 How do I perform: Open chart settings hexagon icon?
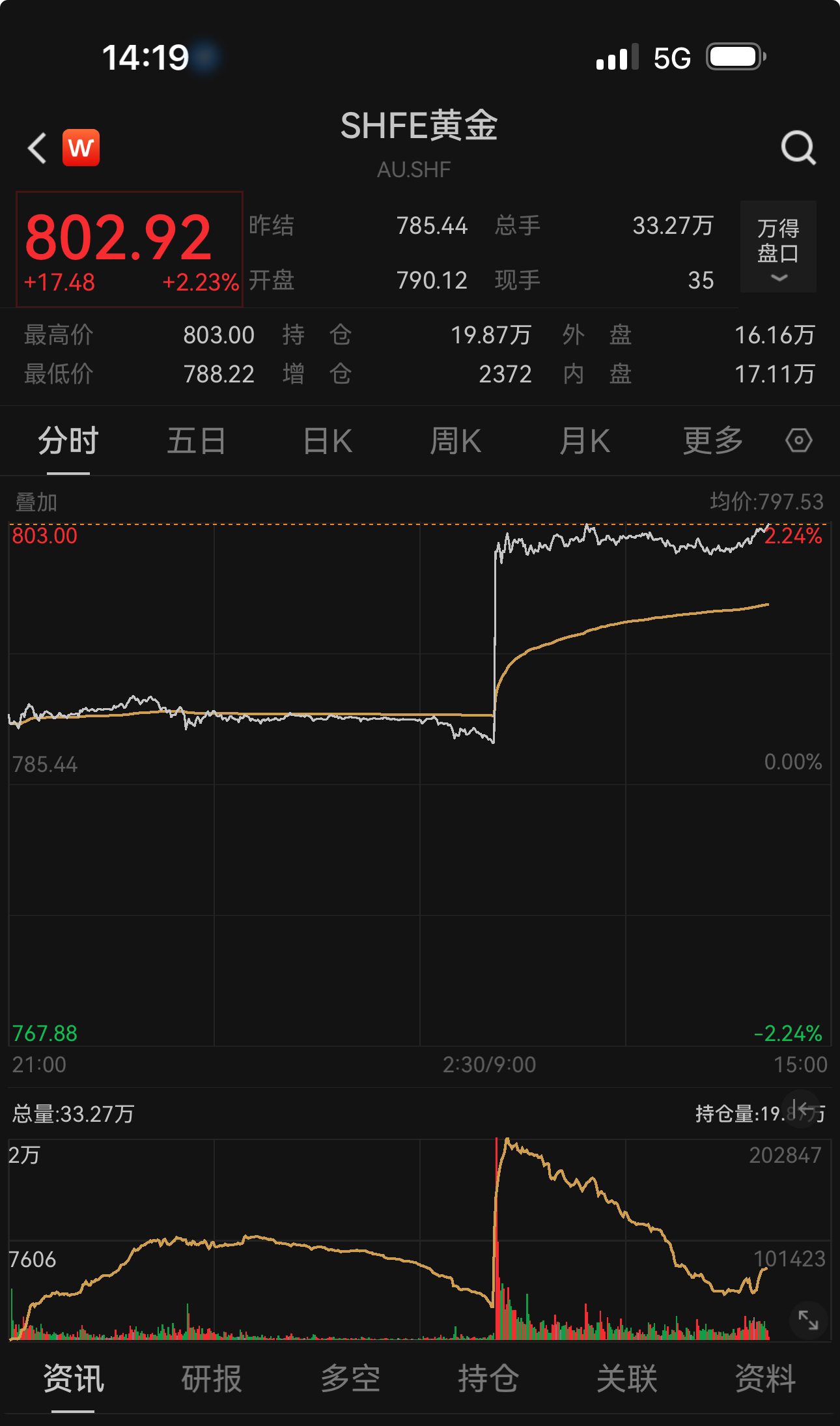click(798, 441)
